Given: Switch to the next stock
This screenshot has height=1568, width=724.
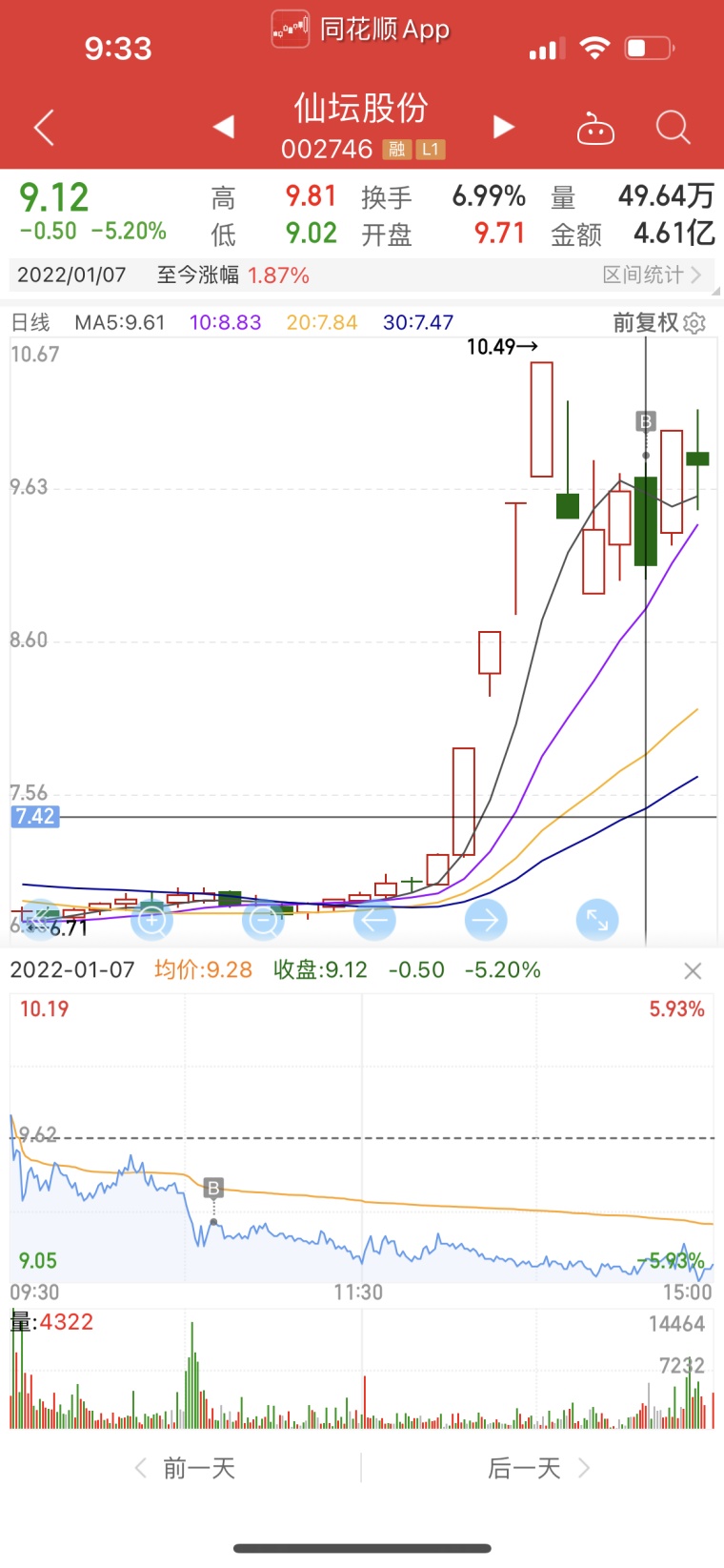Looking at the screenshot, I should pos(504,127).
